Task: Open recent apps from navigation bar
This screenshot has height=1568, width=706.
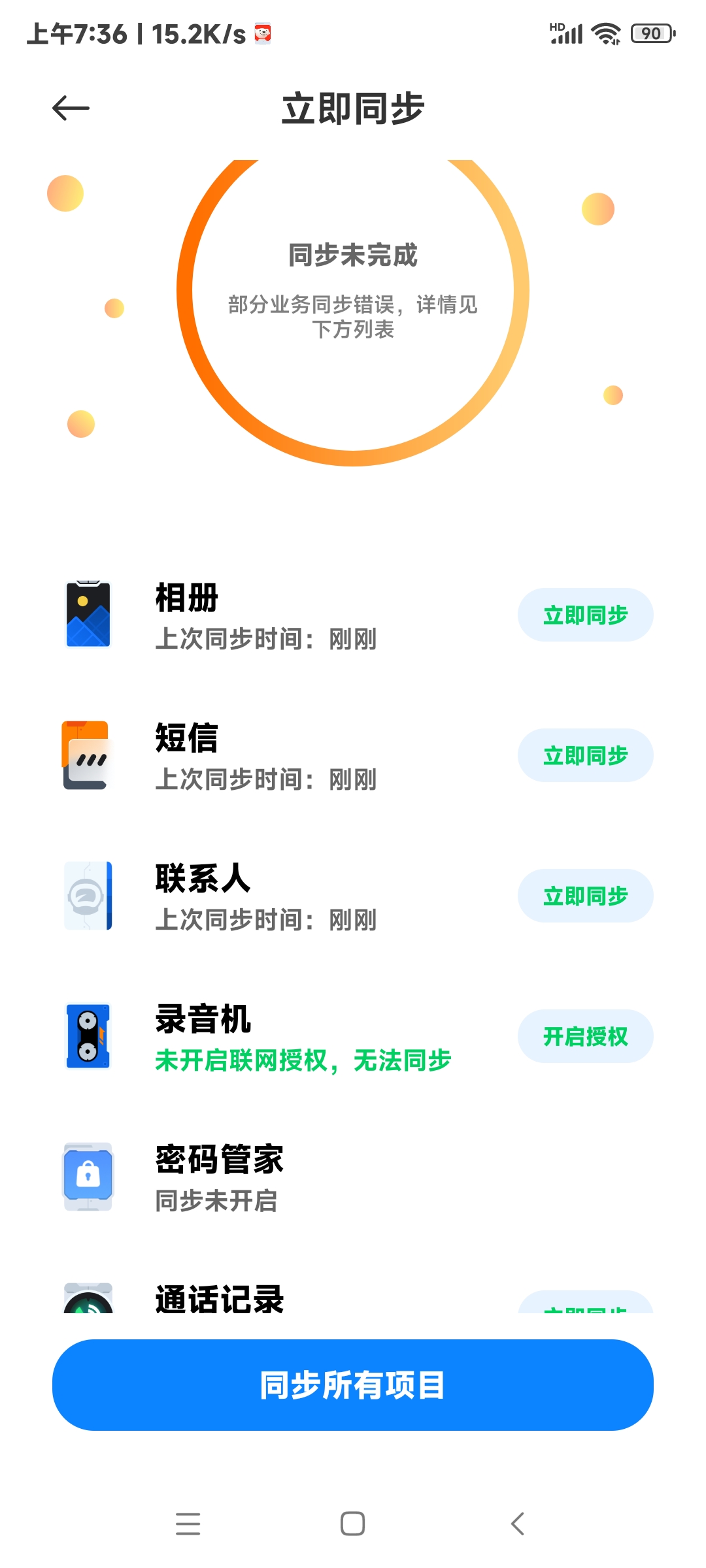Action: (188, 1524)
